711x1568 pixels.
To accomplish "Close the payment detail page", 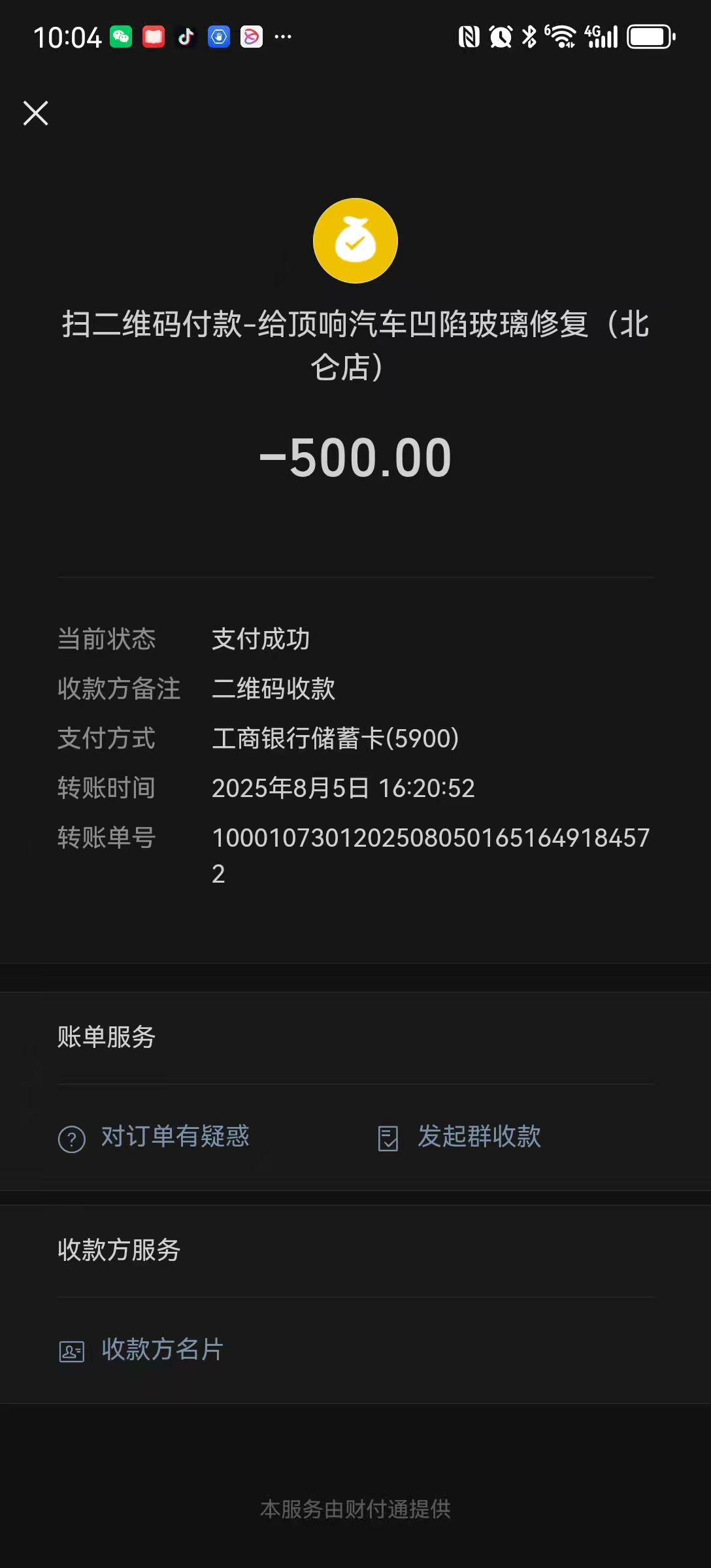I will click(x=36, y=113).
